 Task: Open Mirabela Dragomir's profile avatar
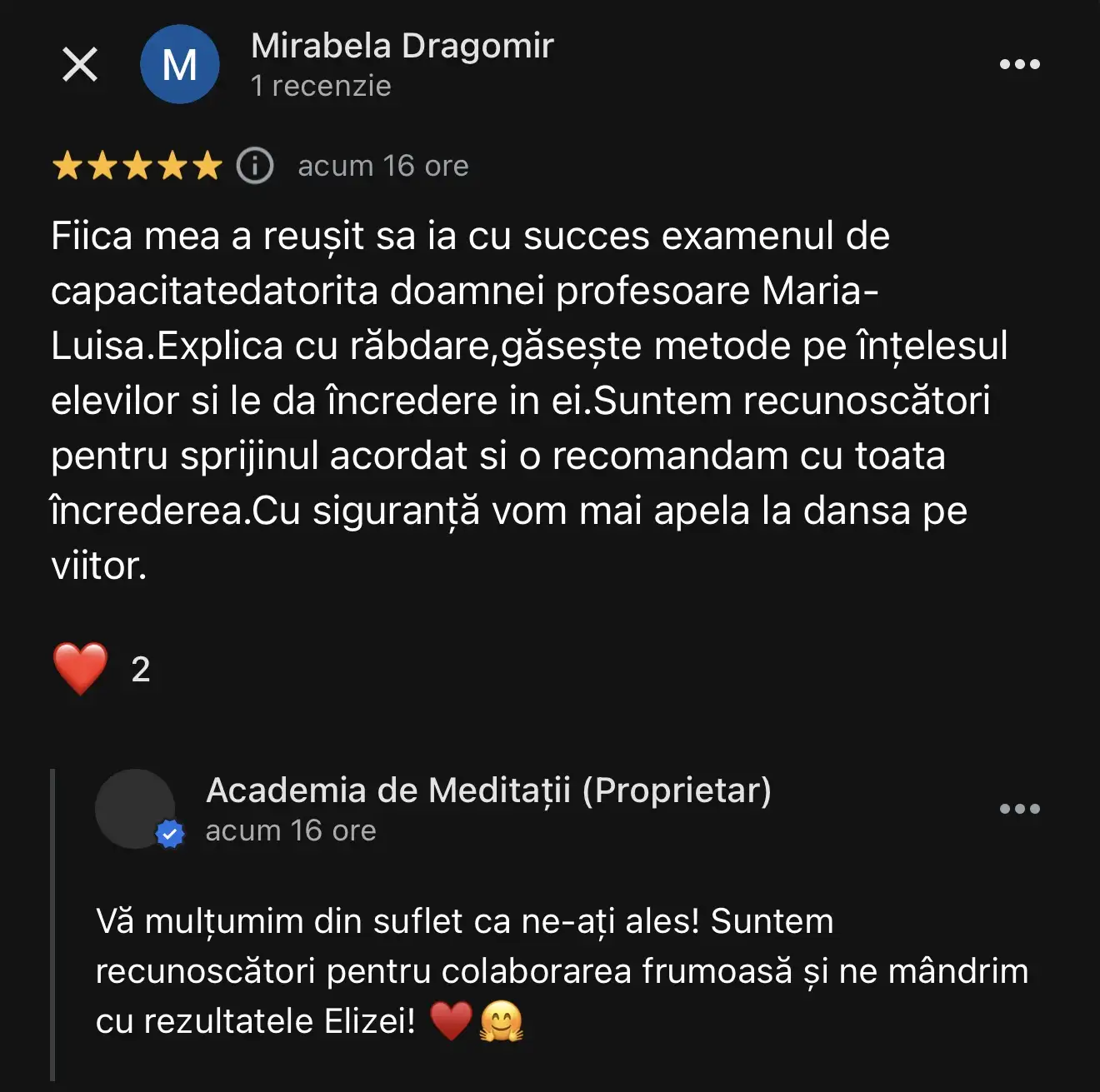tap(179, 64)
